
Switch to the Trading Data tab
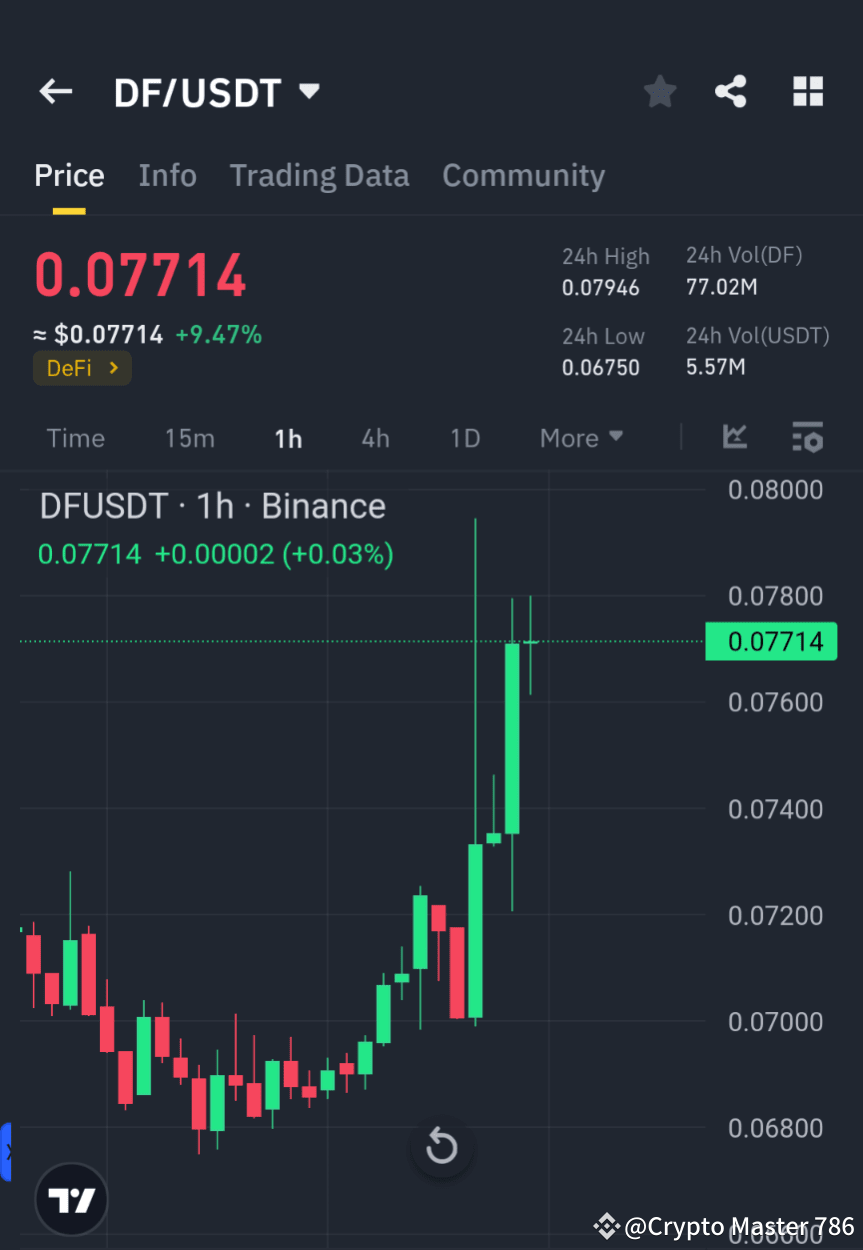[319, 175]
